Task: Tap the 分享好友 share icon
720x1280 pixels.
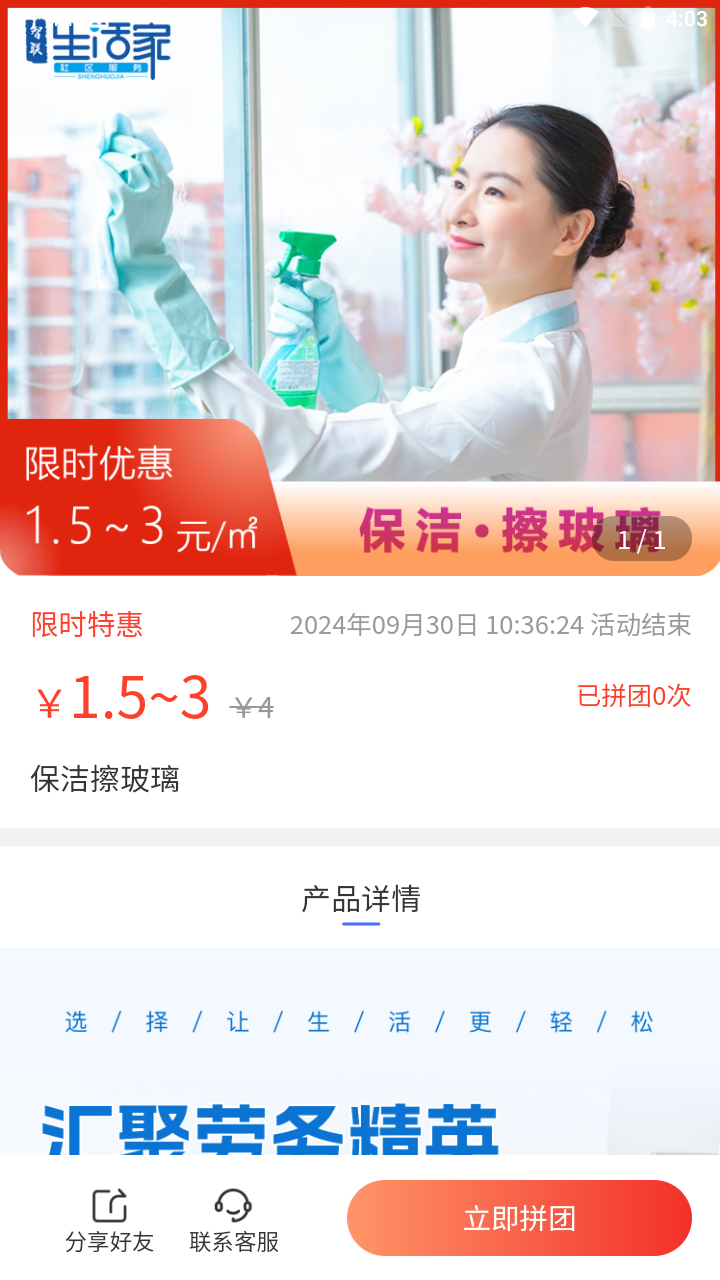Action: pos(110,1203)
